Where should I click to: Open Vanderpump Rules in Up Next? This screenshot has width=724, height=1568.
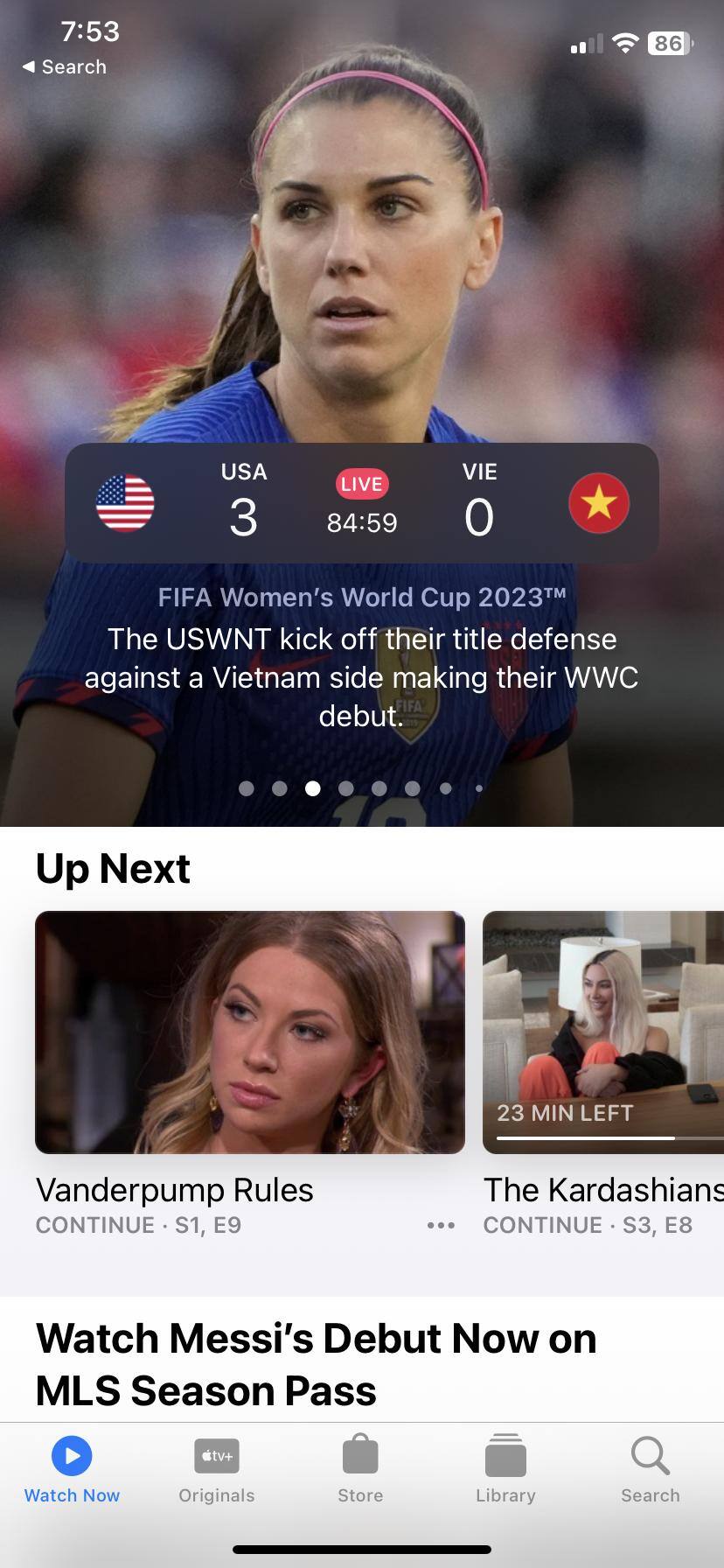(x=249, y=1032)
